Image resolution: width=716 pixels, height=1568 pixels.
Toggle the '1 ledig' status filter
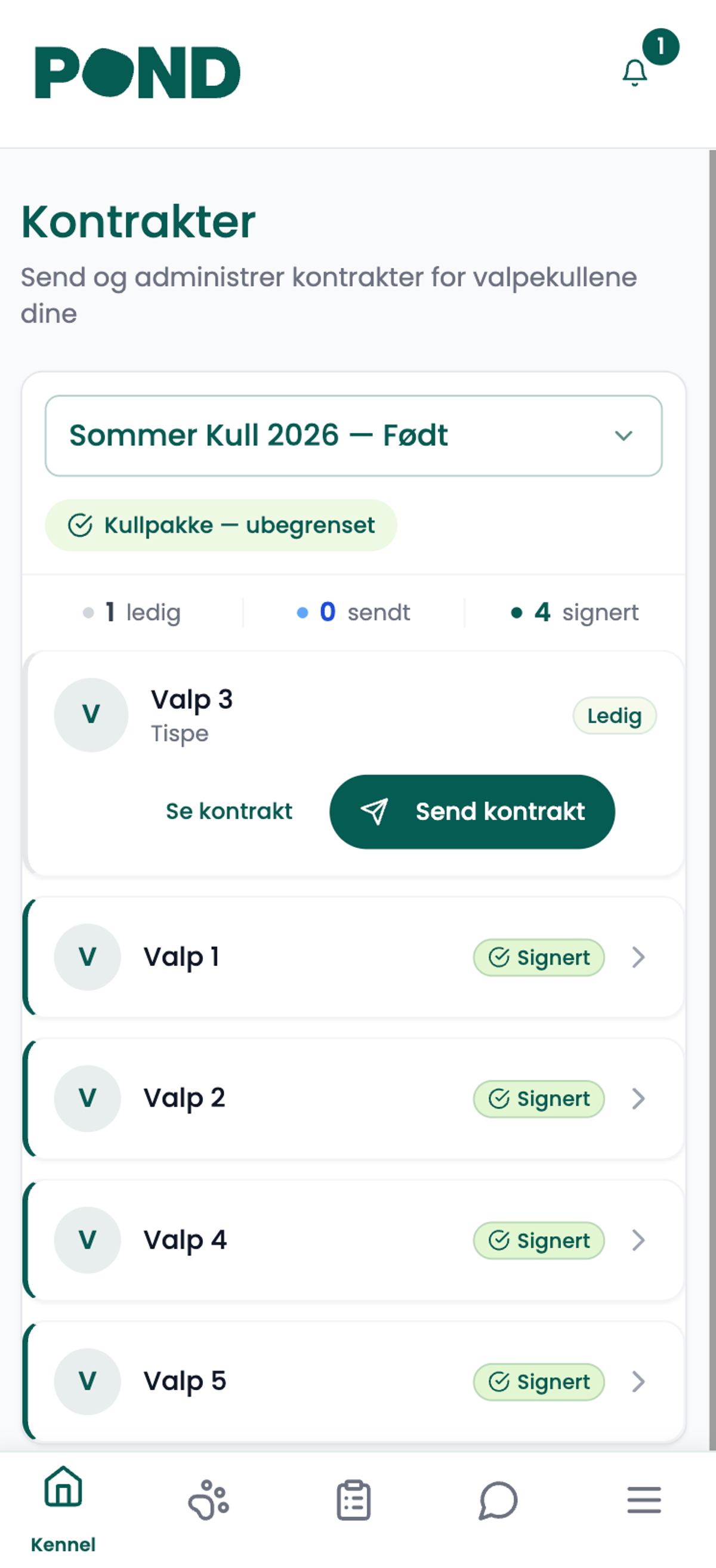[x=132, y=612]
